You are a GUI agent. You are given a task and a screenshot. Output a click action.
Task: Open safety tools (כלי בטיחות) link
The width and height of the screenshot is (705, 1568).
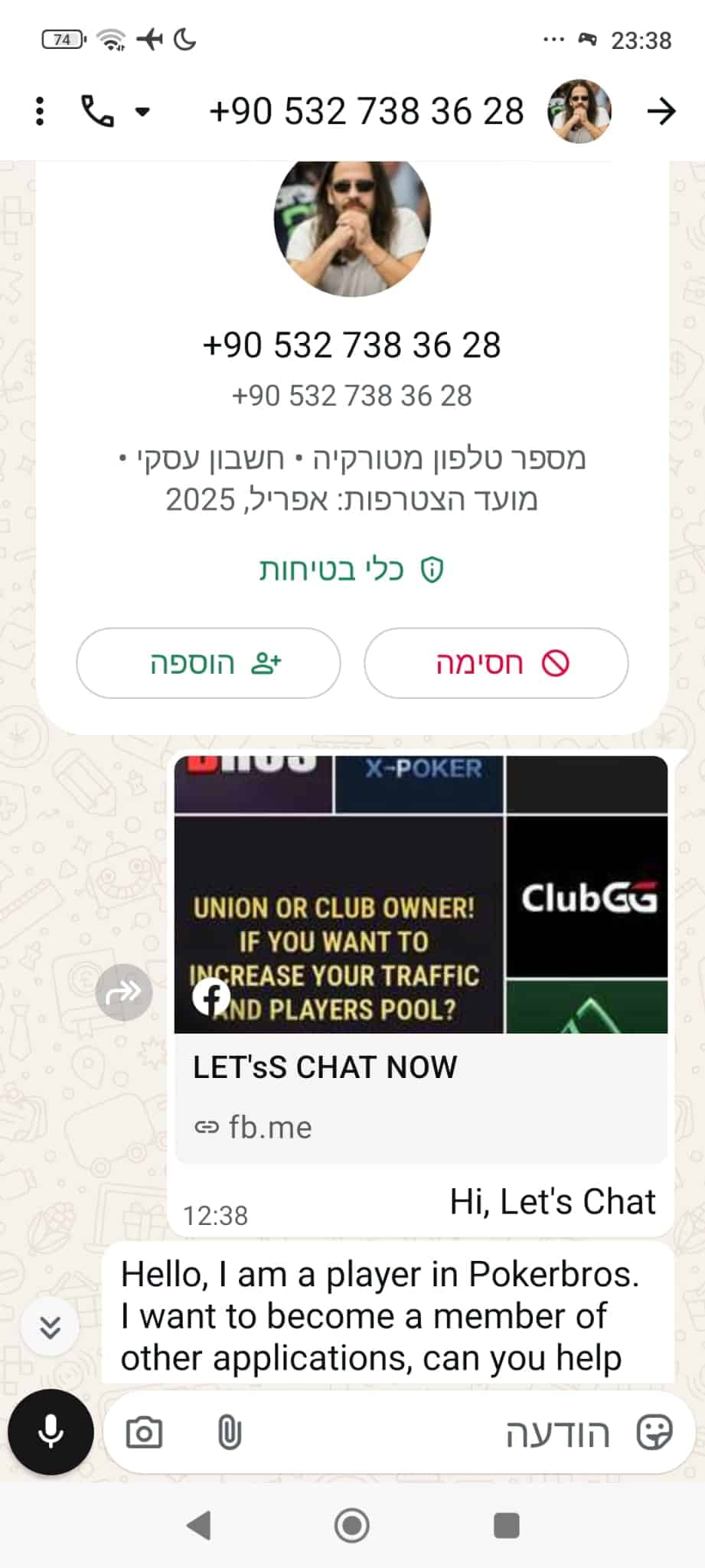352,569
